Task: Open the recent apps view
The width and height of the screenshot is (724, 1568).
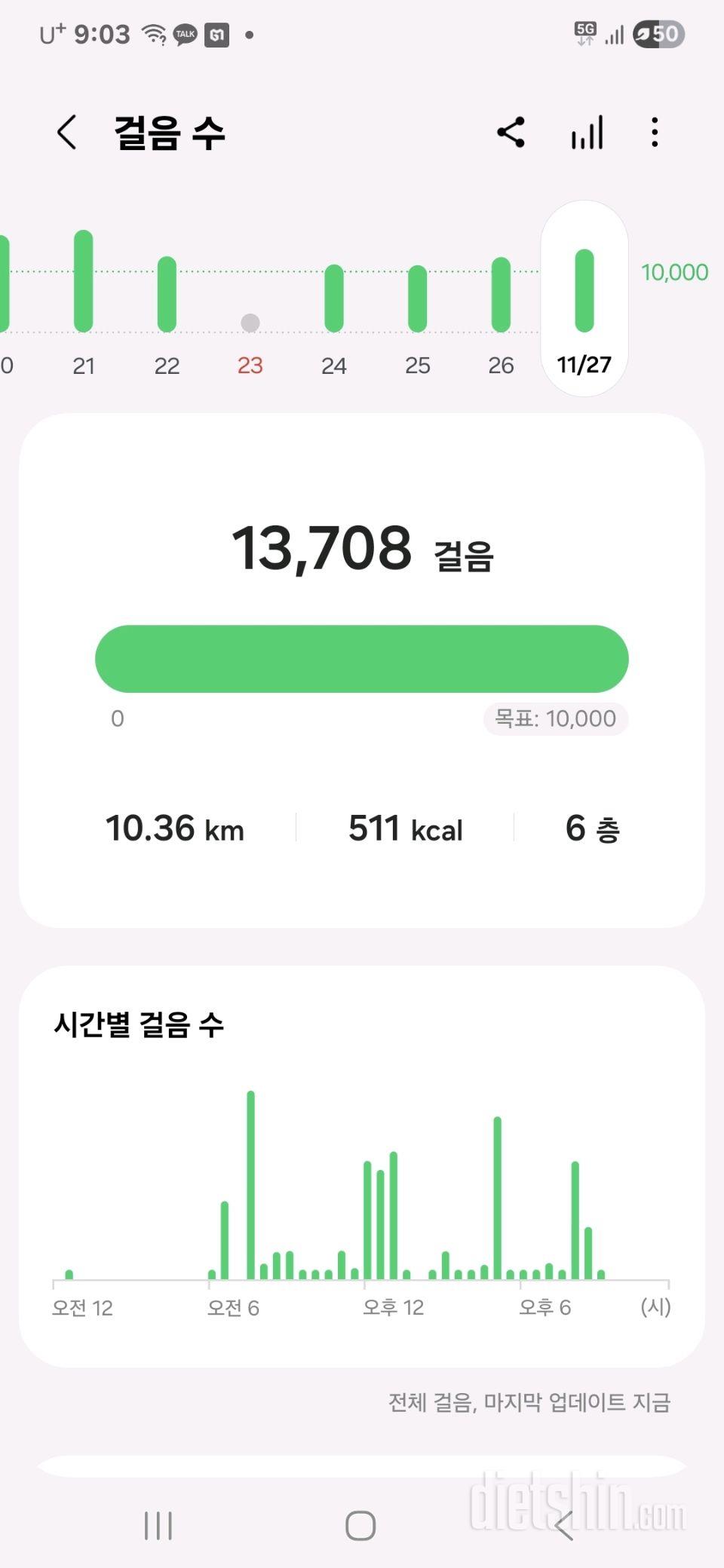Action: click(x=158, y=1526)
